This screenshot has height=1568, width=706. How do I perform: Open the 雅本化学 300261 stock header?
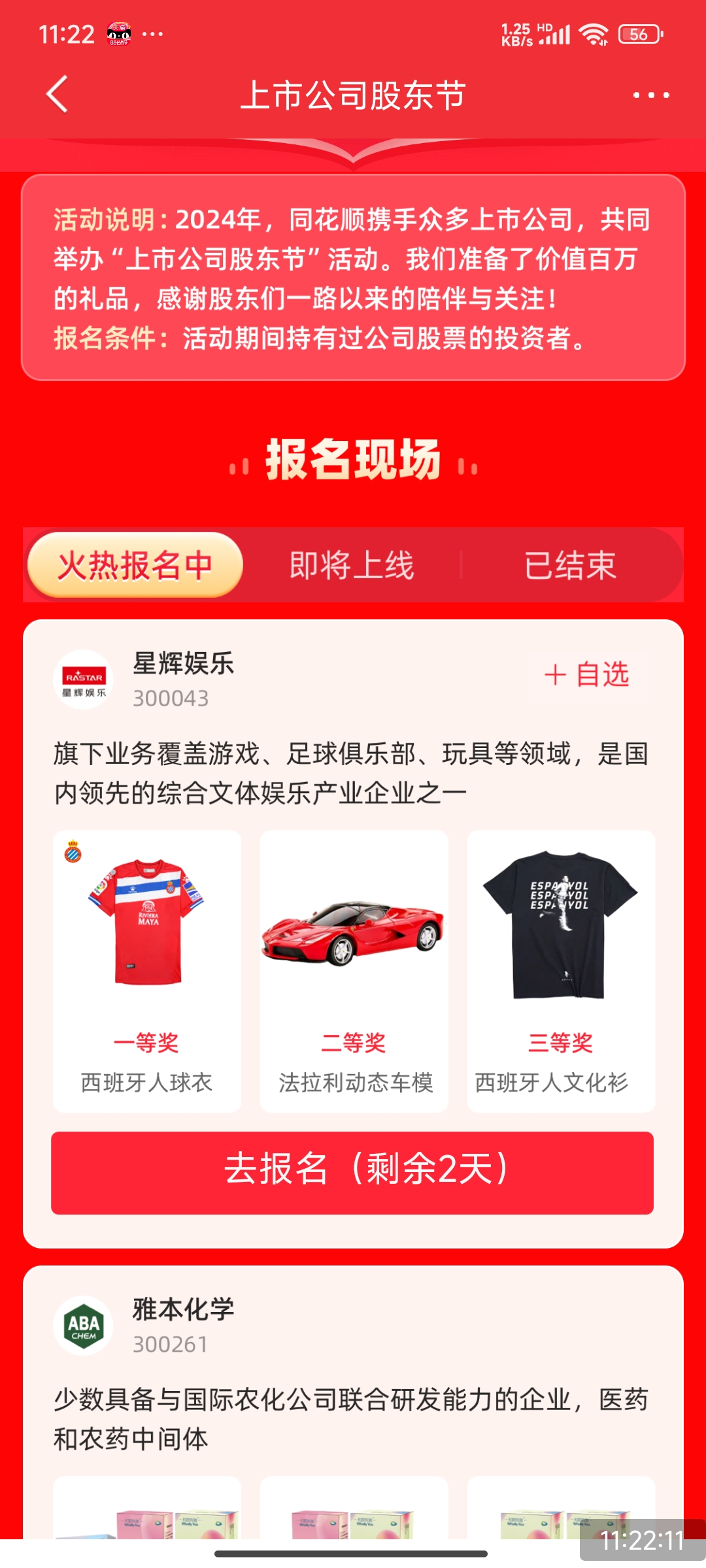click(183, 1326)
